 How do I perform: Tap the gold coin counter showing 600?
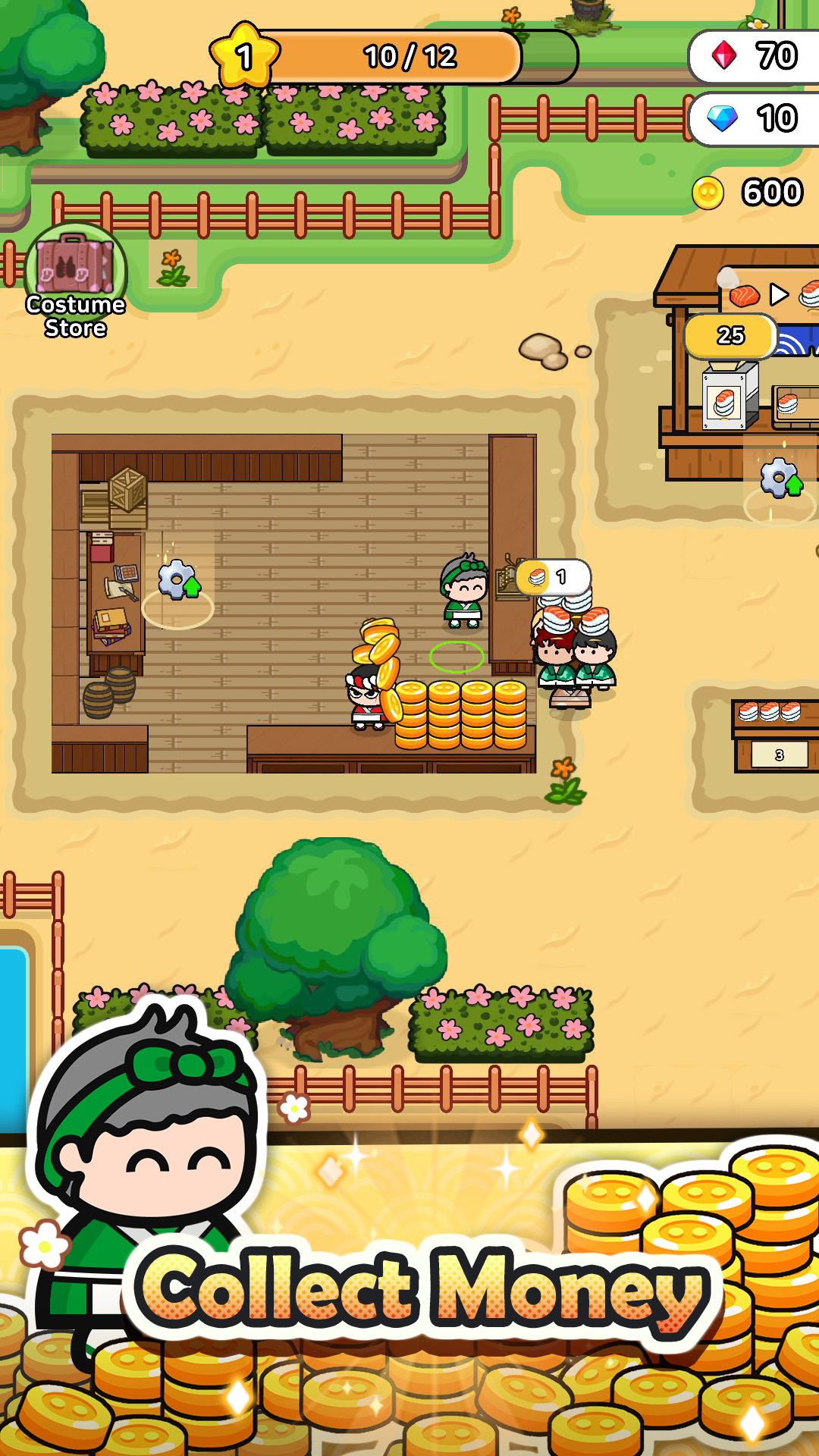click(x=747, y=191)
